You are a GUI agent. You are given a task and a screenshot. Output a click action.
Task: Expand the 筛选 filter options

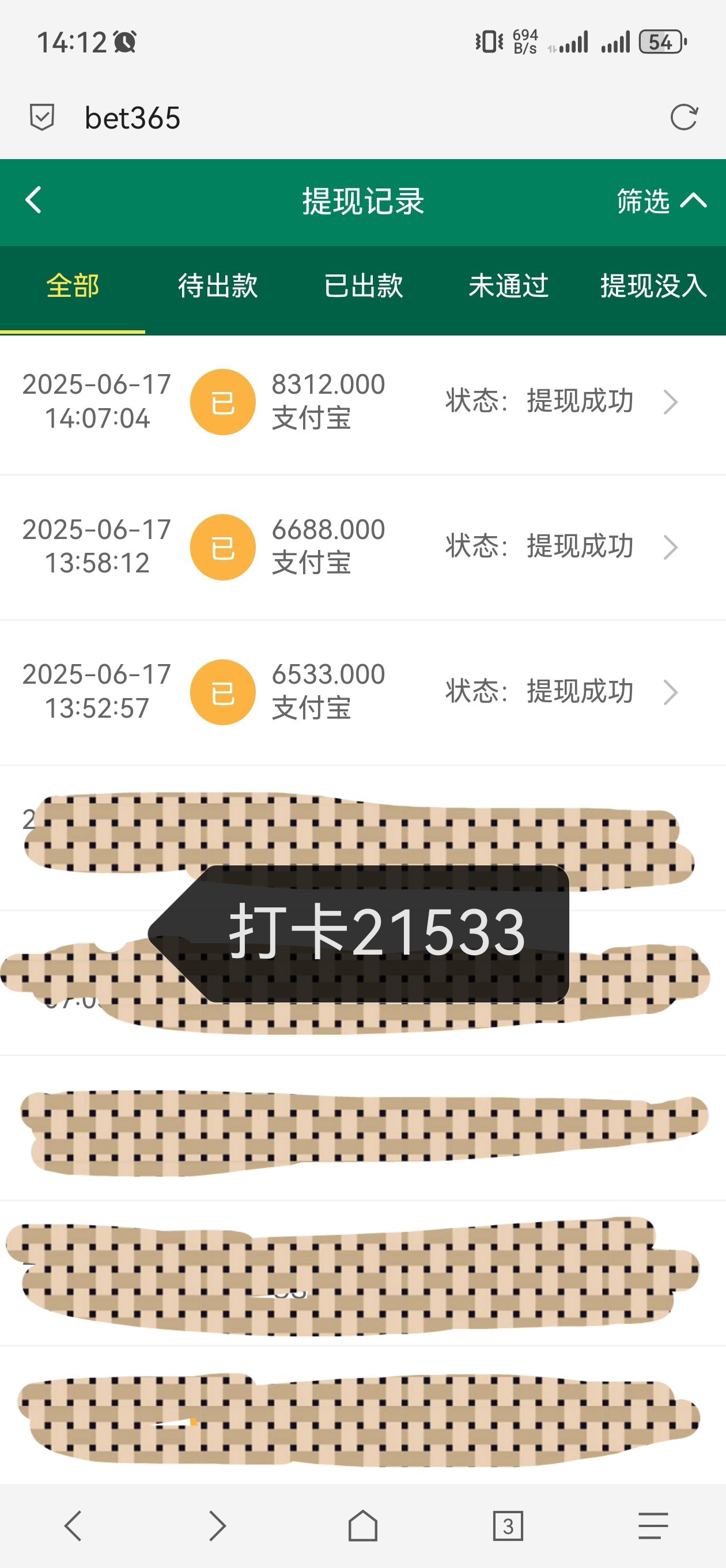(661, 201)
